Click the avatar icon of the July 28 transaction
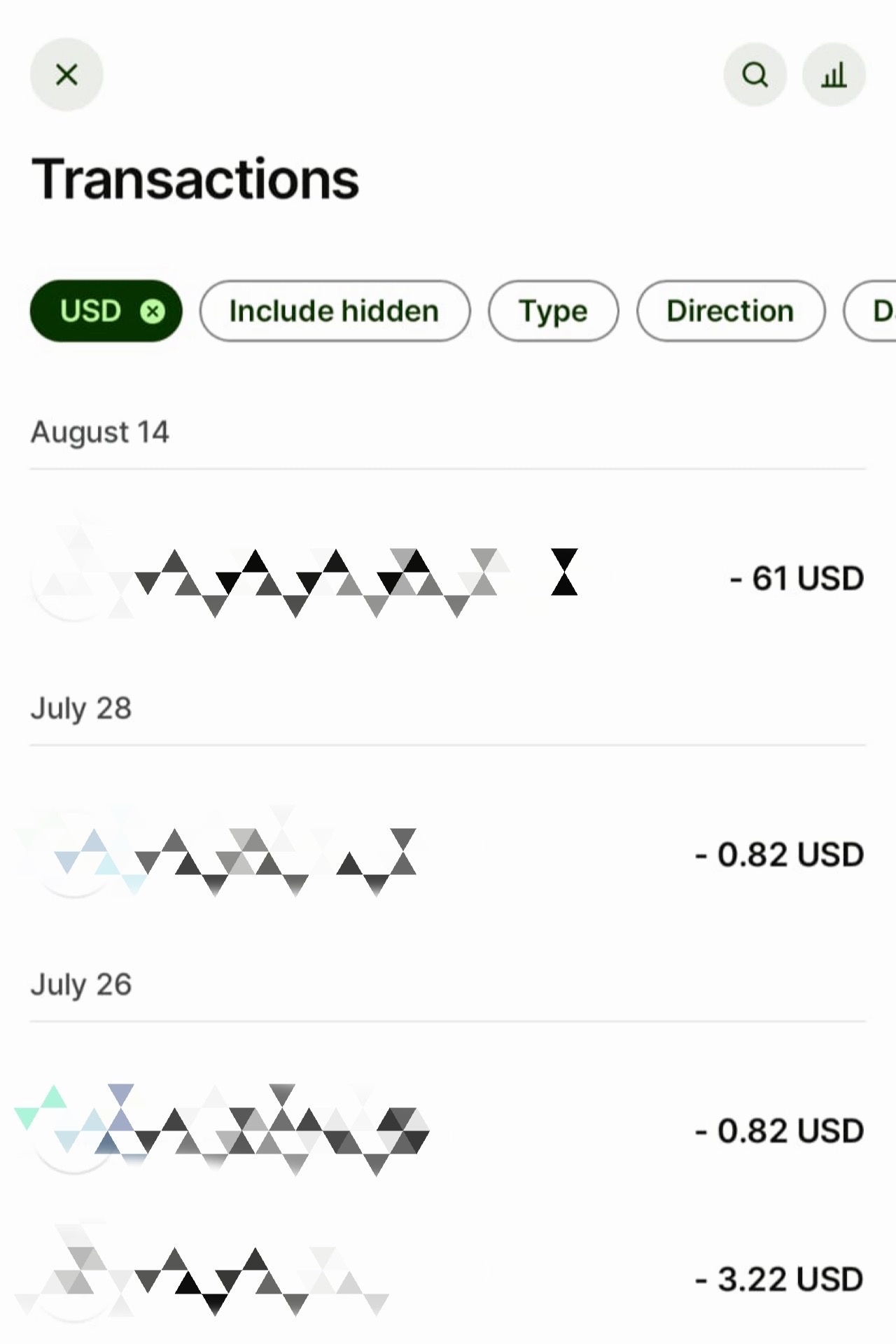896x1344 pixels. [77, 854]
